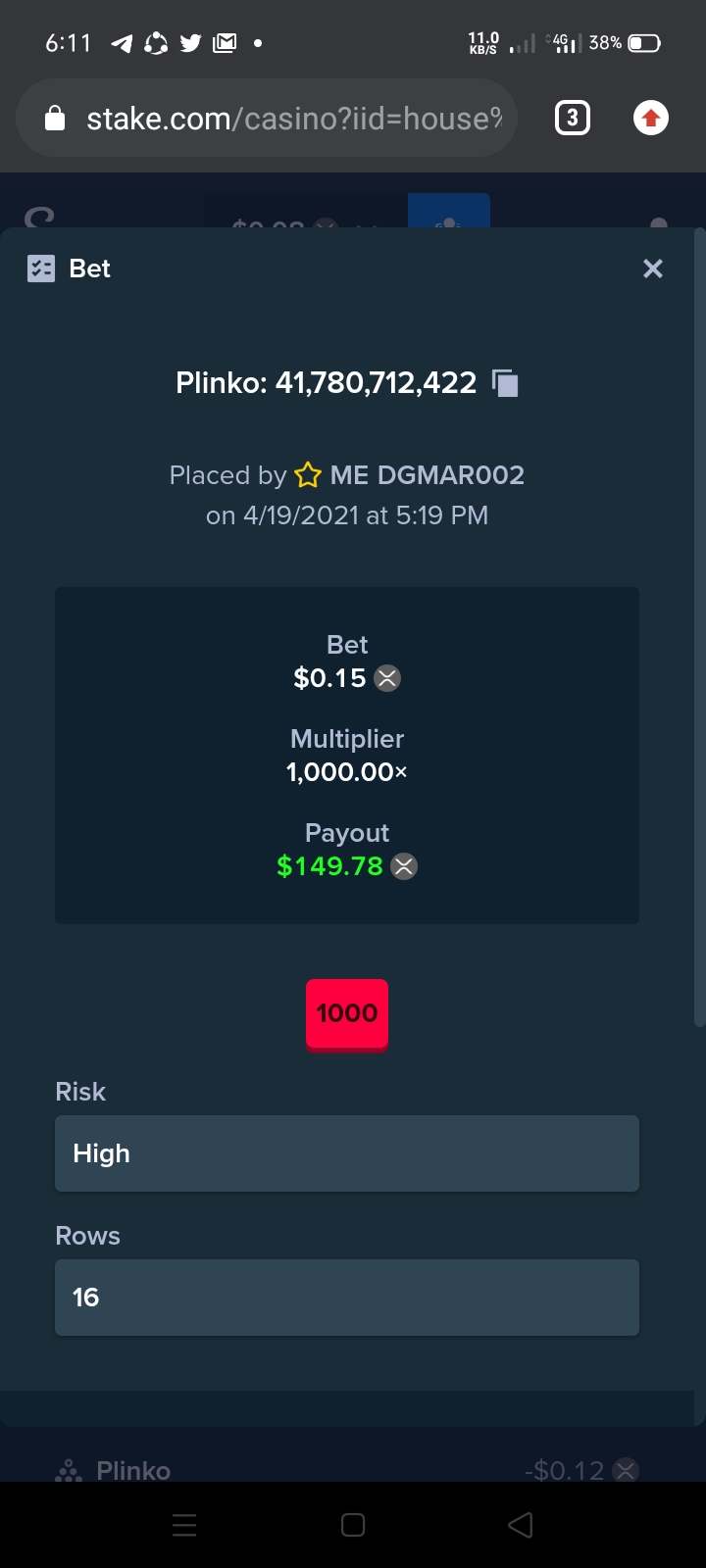
Task: Go to the home screen
Action: pos(353,1525)
